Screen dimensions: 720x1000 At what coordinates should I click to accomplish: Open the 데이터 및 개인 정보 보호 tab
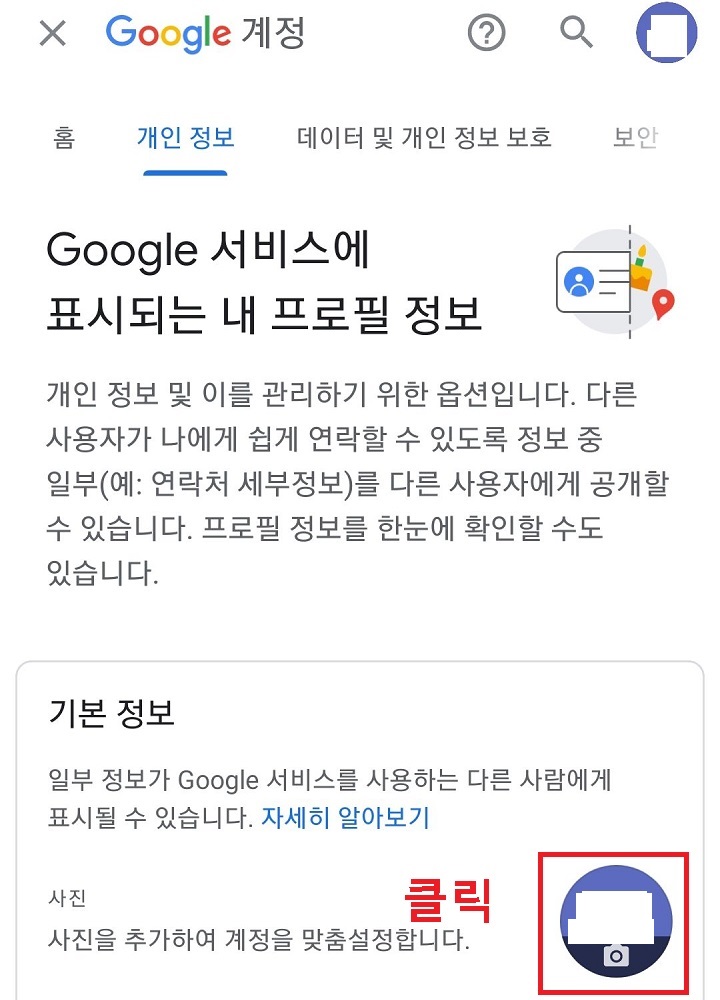424,138
